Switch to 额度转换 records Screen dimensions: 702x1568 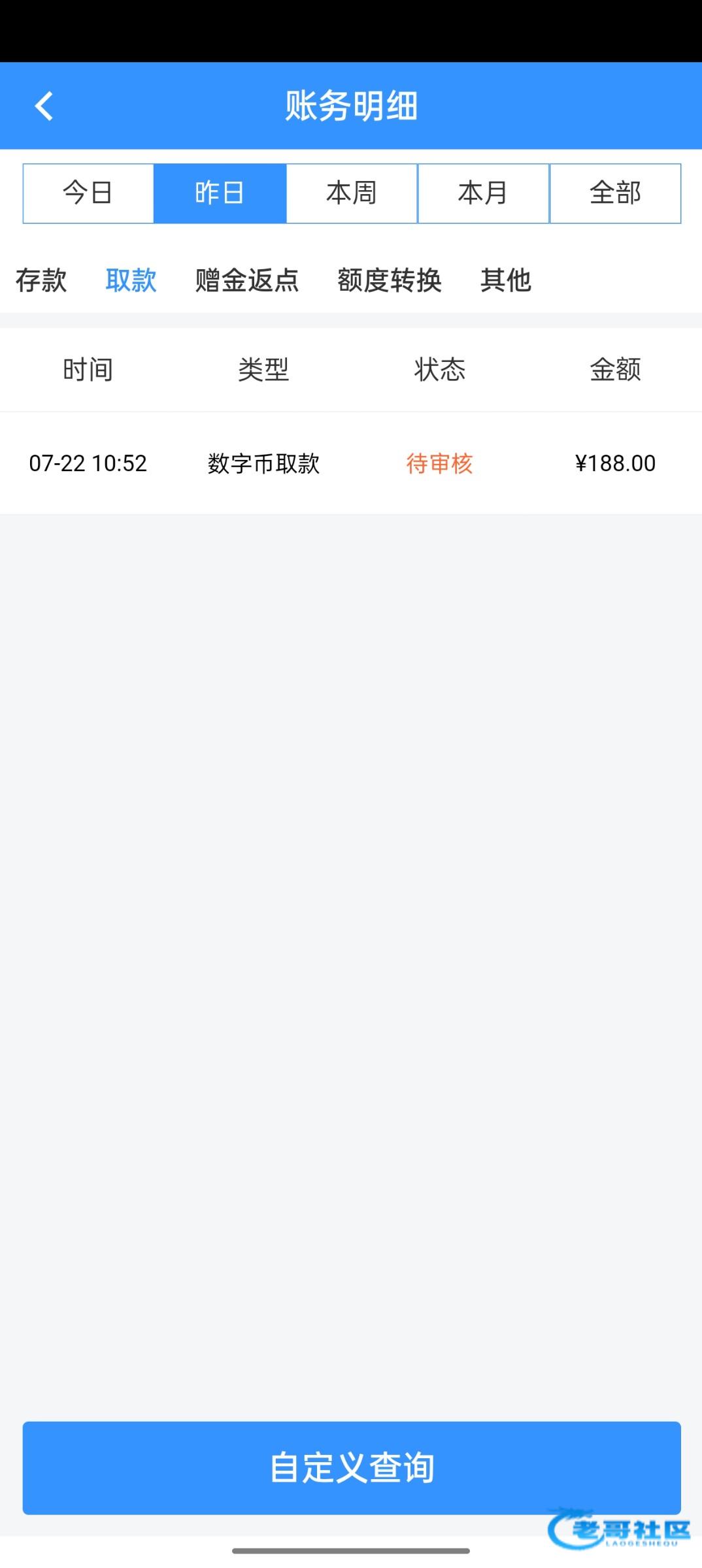[390, 280]
